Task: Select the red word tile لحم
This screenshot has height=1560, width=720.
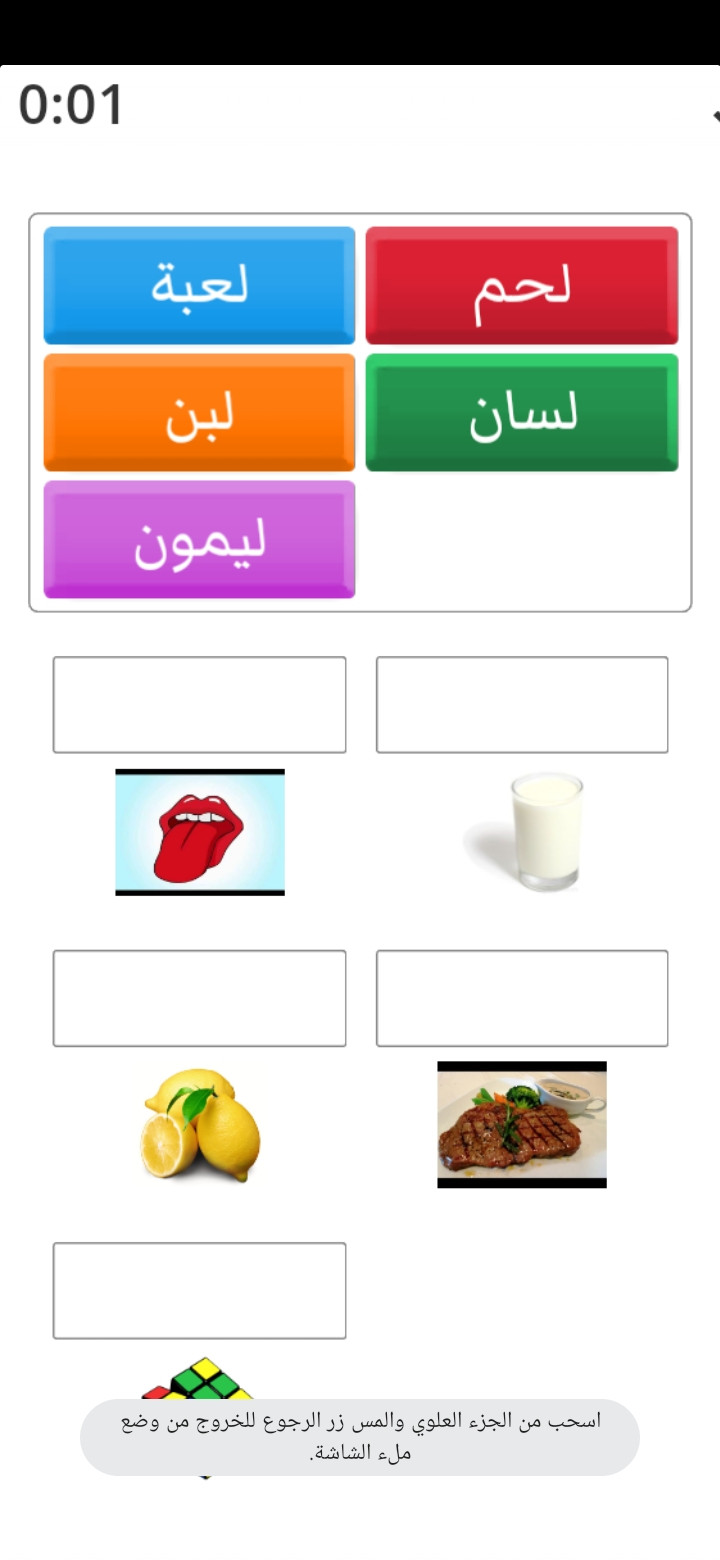Action: tap(521, 285)
